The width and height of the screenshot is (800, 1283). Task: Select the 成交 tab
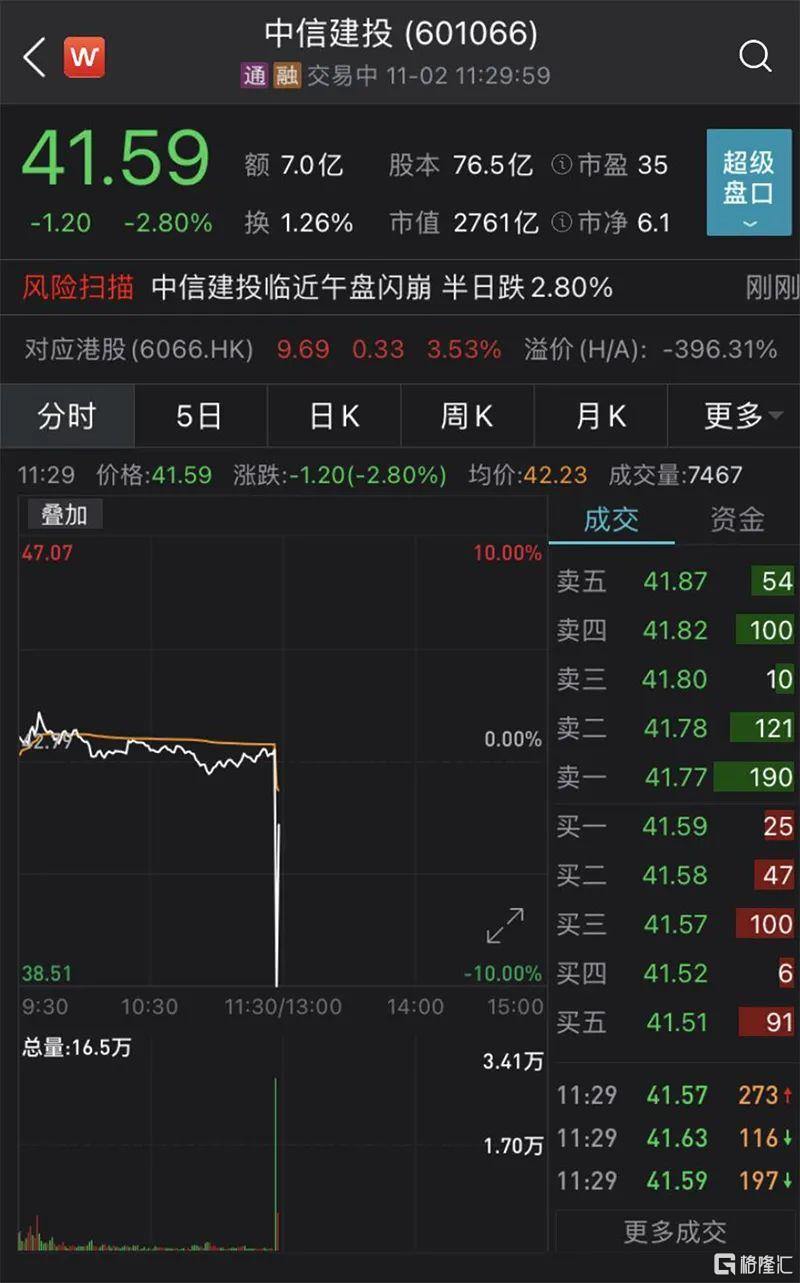pos(611,520)
